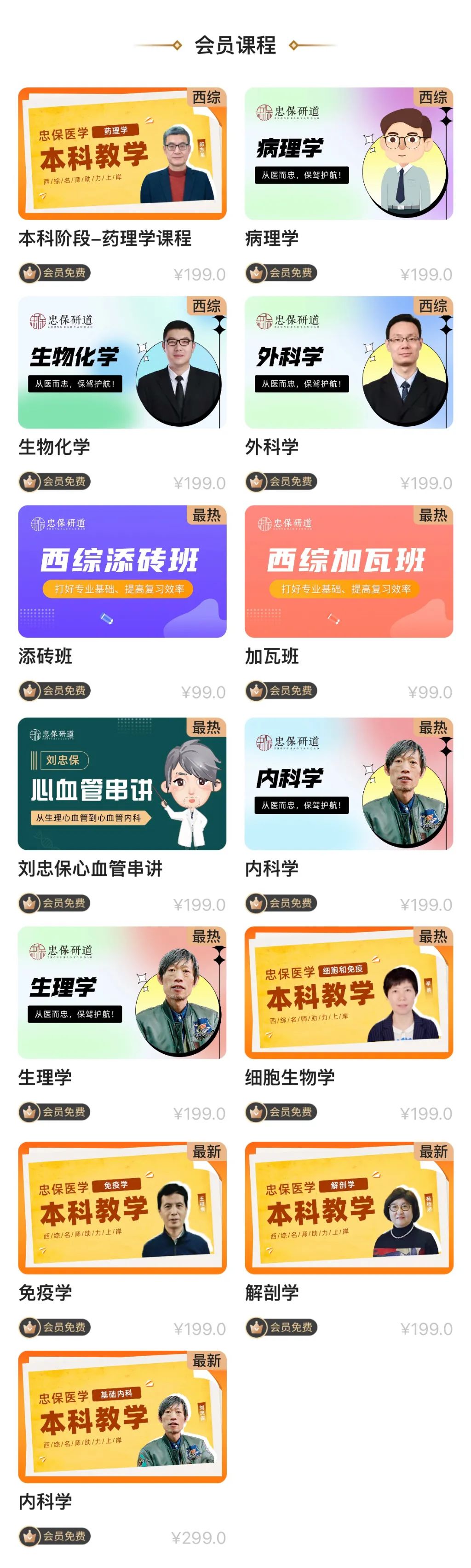Viewport: 471px width, 1568px height.
Task: Tap the 解剖学 course card
Action: click(349, 1208)
